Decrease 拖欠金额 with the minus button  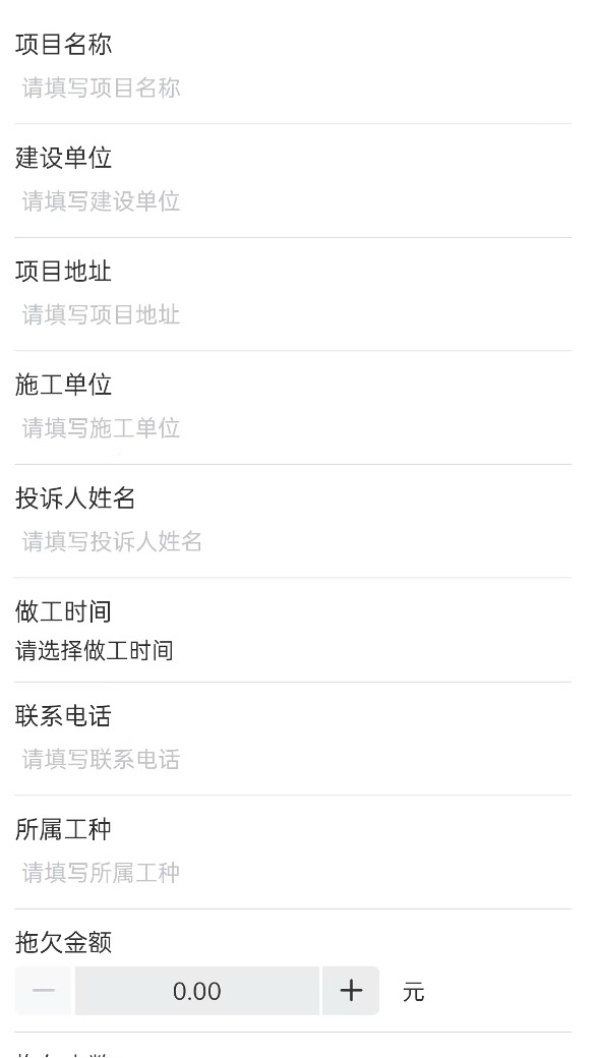click(x=44, y=991)
